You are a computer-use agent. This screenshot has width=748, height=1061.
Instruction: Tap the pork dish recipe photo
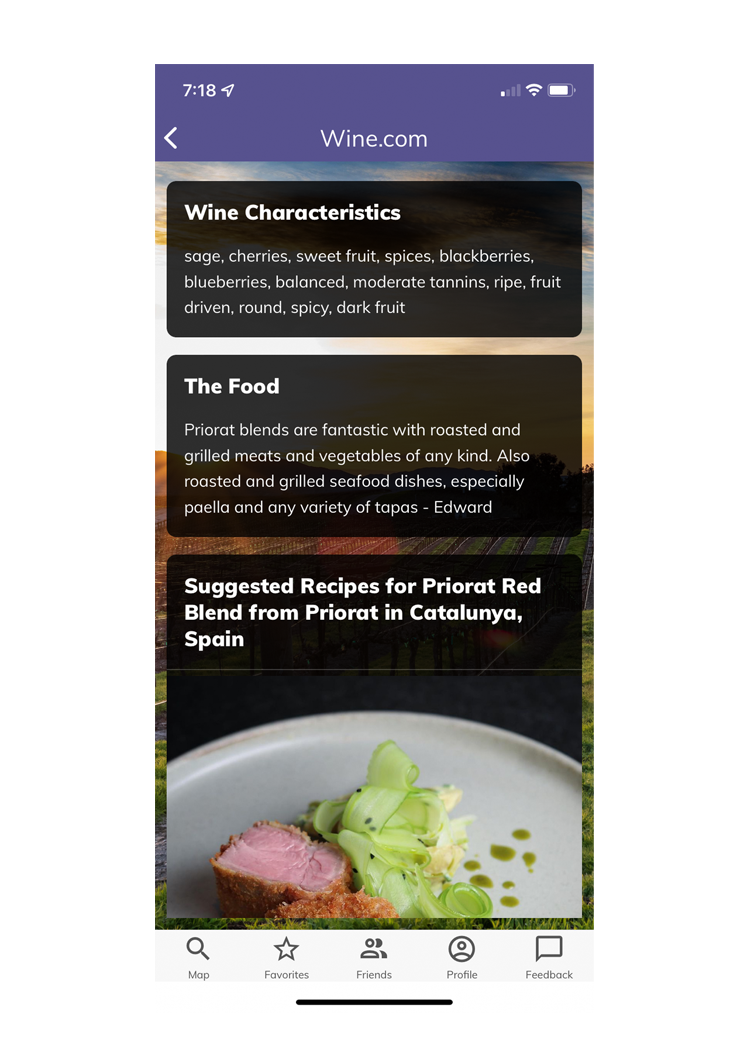pyautogui.click(x=374, y=798)
